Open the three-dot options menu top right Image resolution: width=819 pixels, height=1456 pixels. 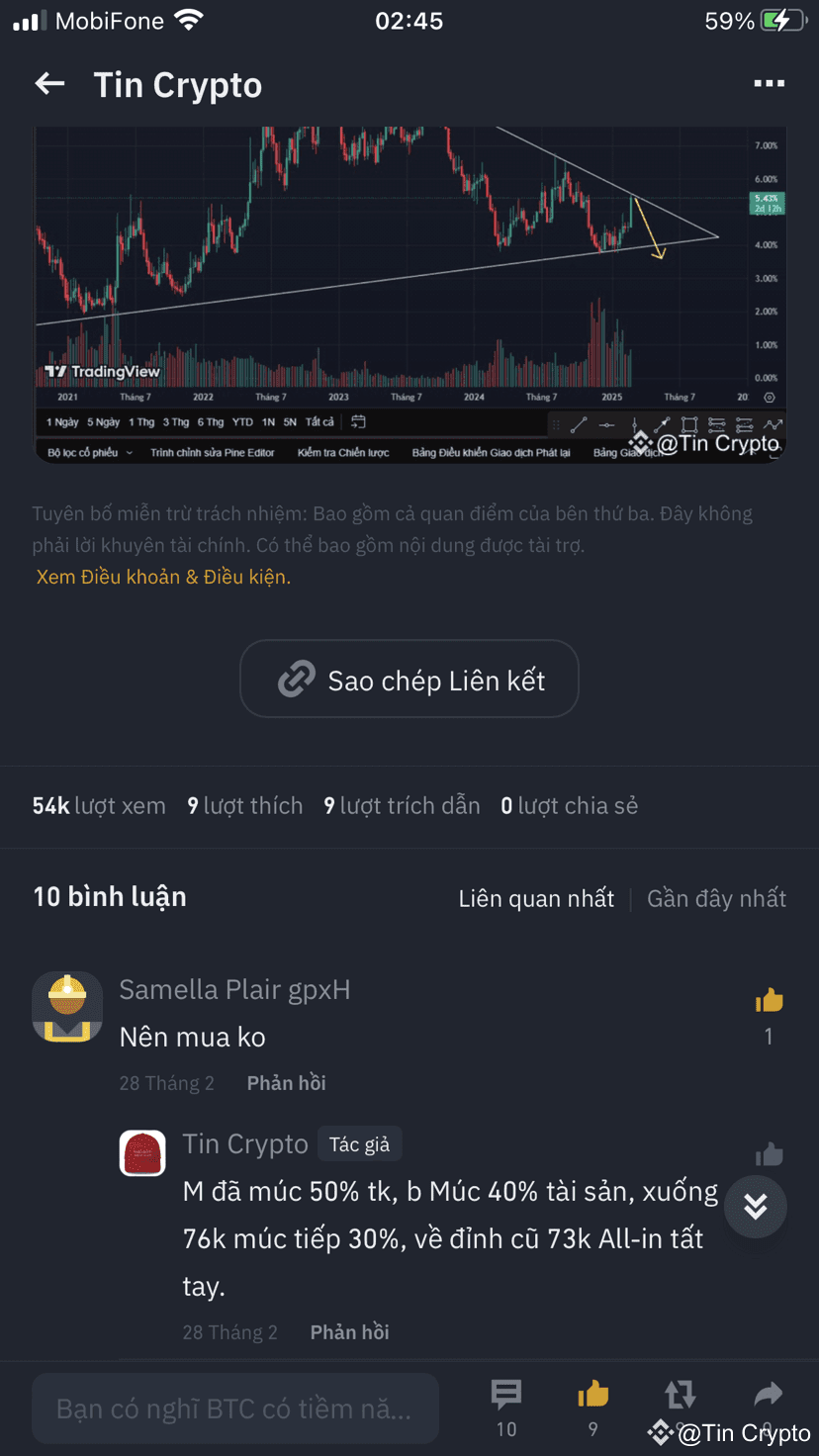tap(769, 83)
